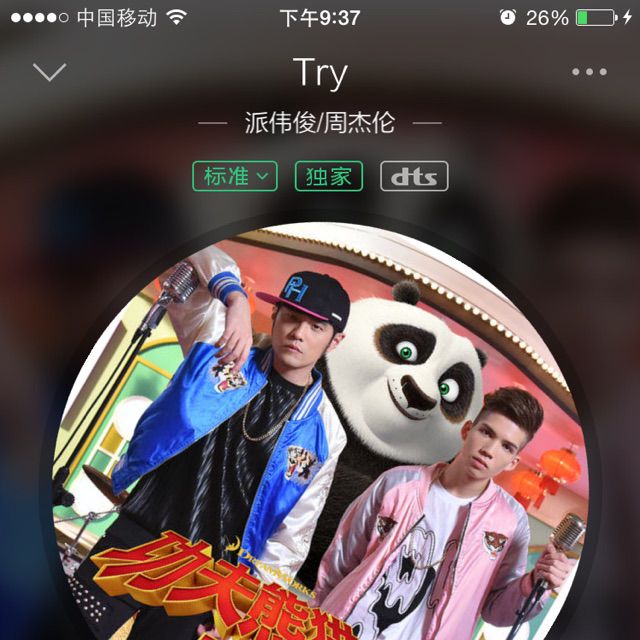The image size is (640, 640).
Task: Expand the 标准 audio quality dropdown
Action: pyautogui.click(x=235, y=177)
